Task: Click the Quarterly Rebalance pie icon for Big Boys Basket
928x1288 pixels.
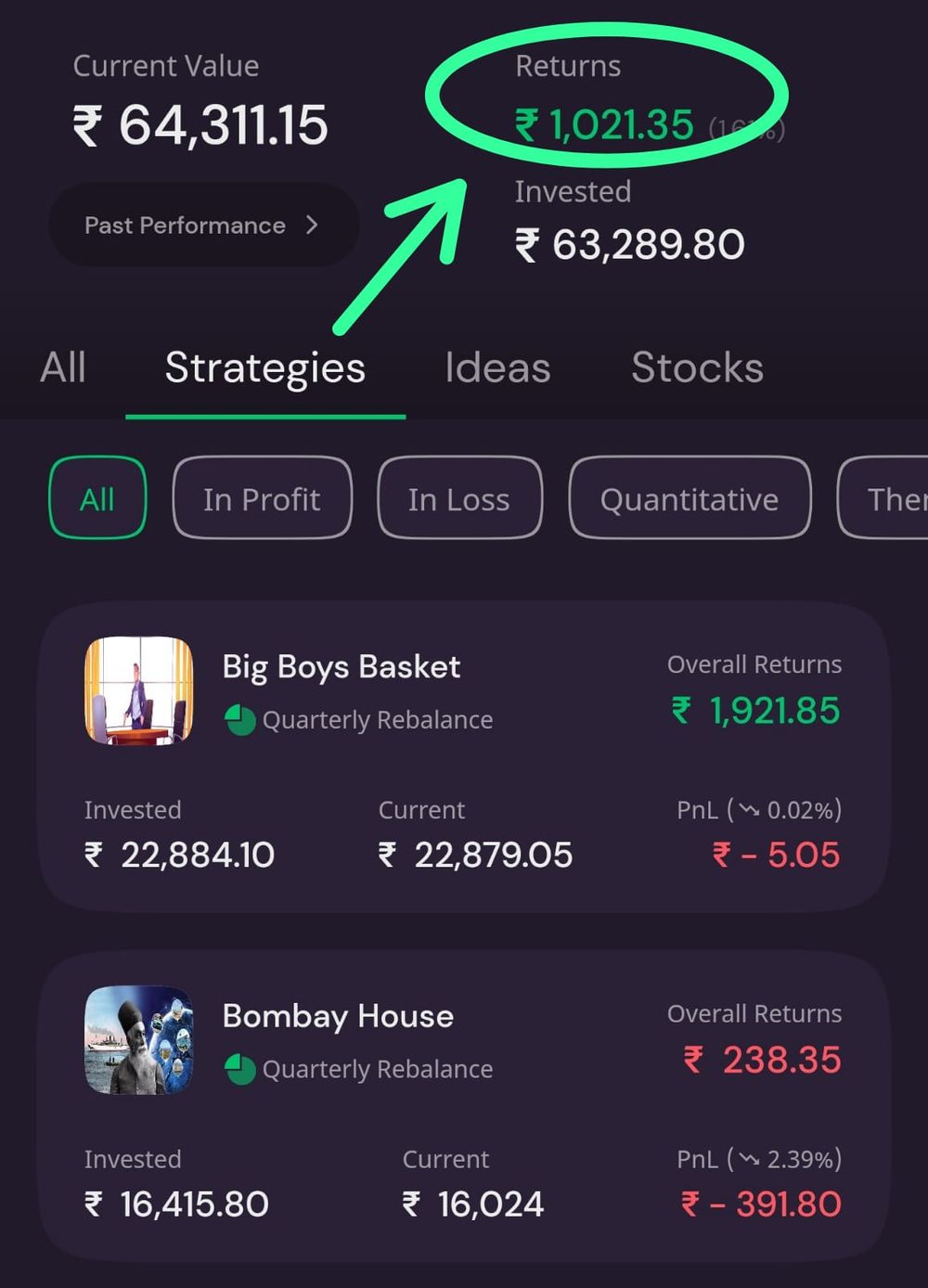Action: tap(242, 717)
